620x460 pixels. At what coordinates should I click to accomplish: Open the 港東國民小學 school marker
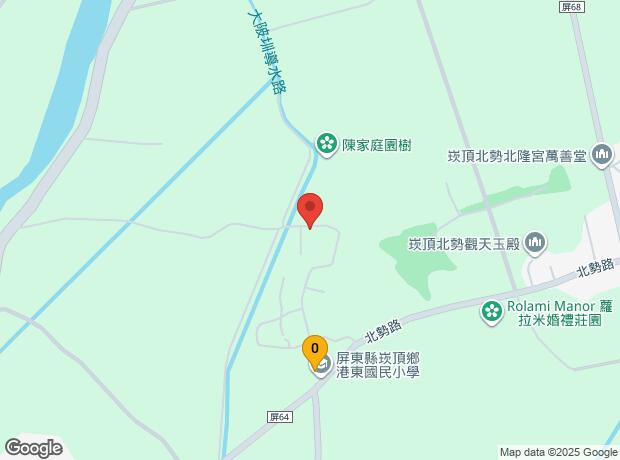click(x=323, y=366)
